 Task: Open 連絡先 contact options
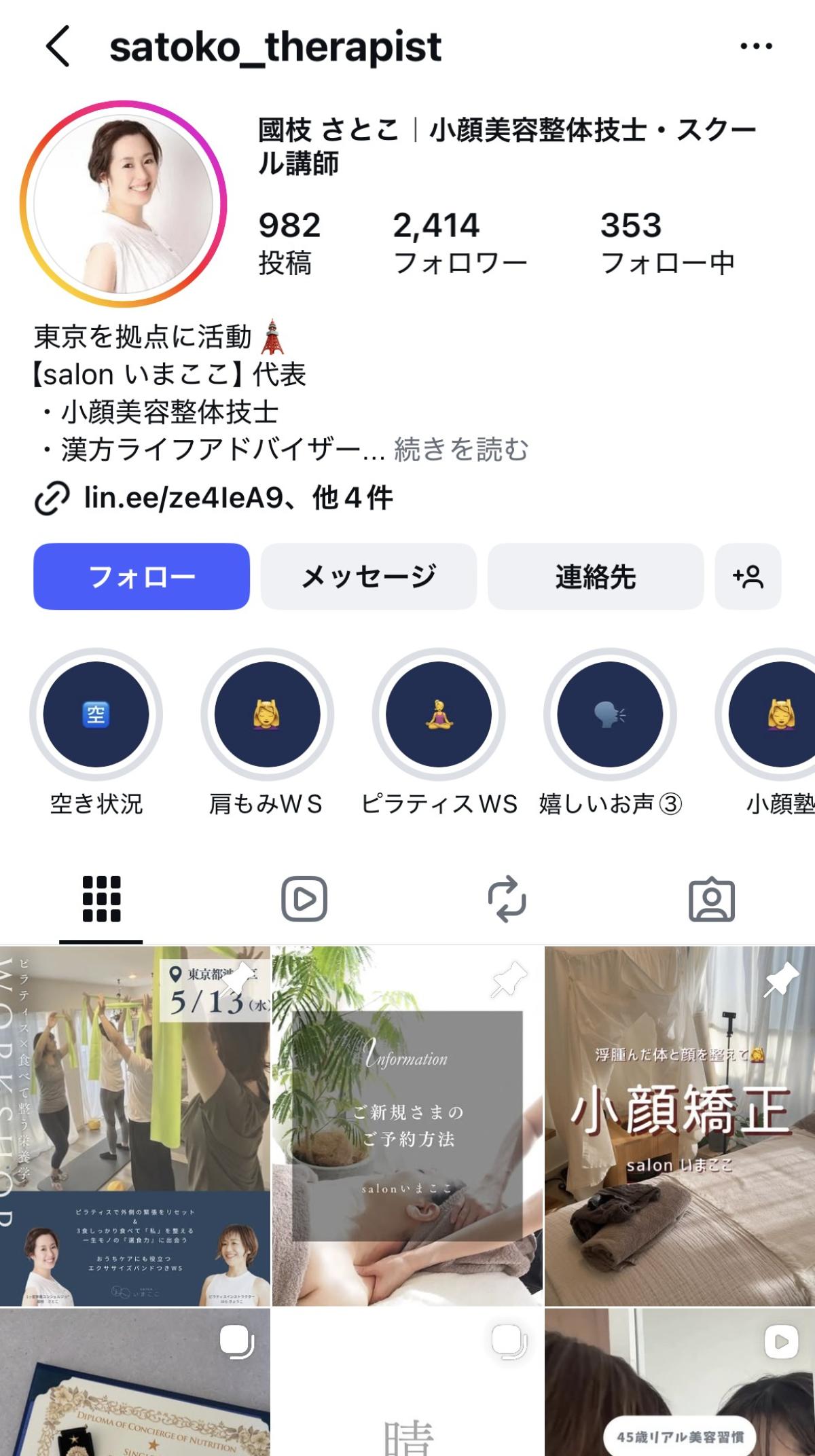tap(595, 577)
